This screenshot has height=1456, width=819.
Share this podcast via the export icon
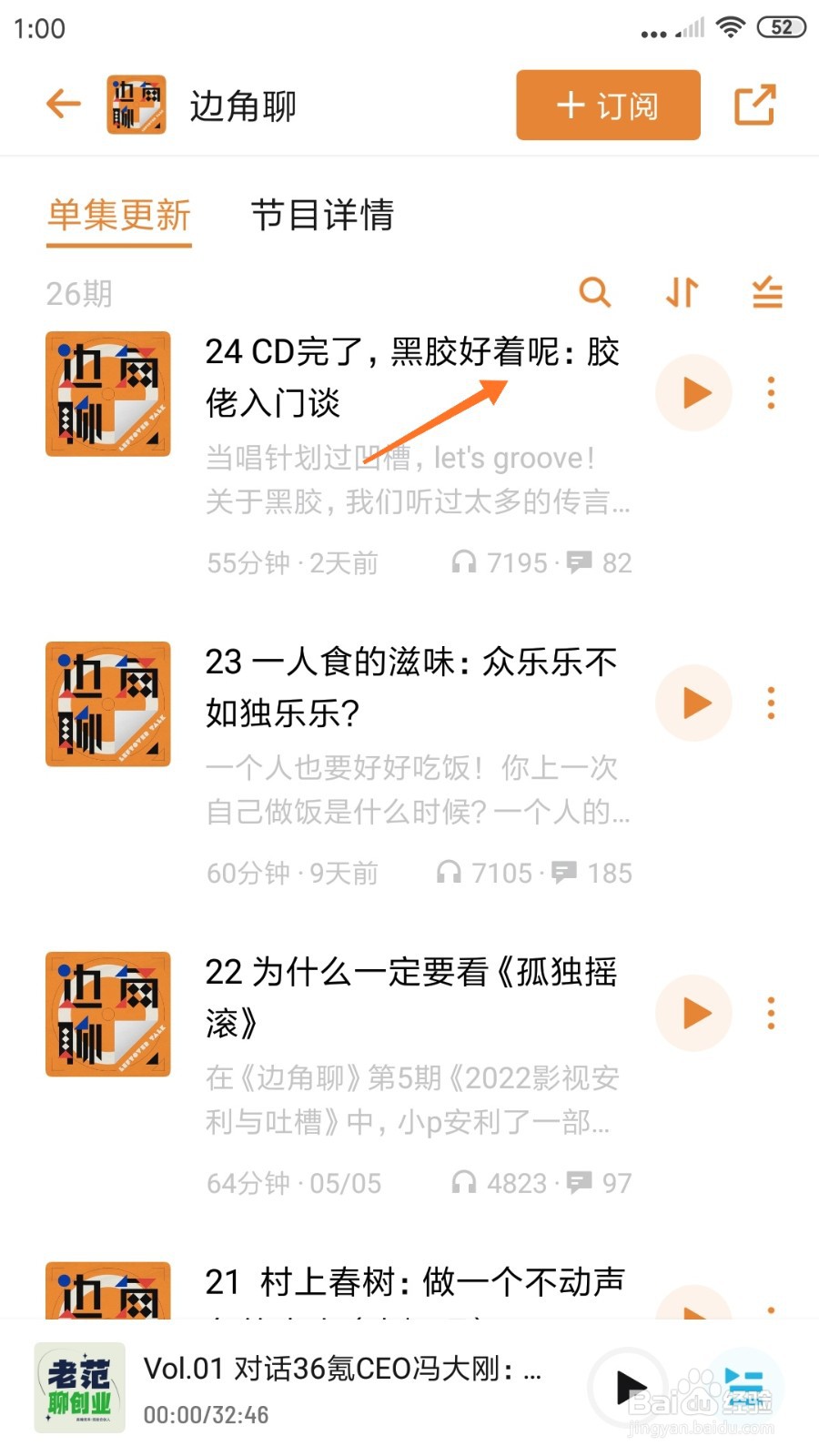click(754, 105)
